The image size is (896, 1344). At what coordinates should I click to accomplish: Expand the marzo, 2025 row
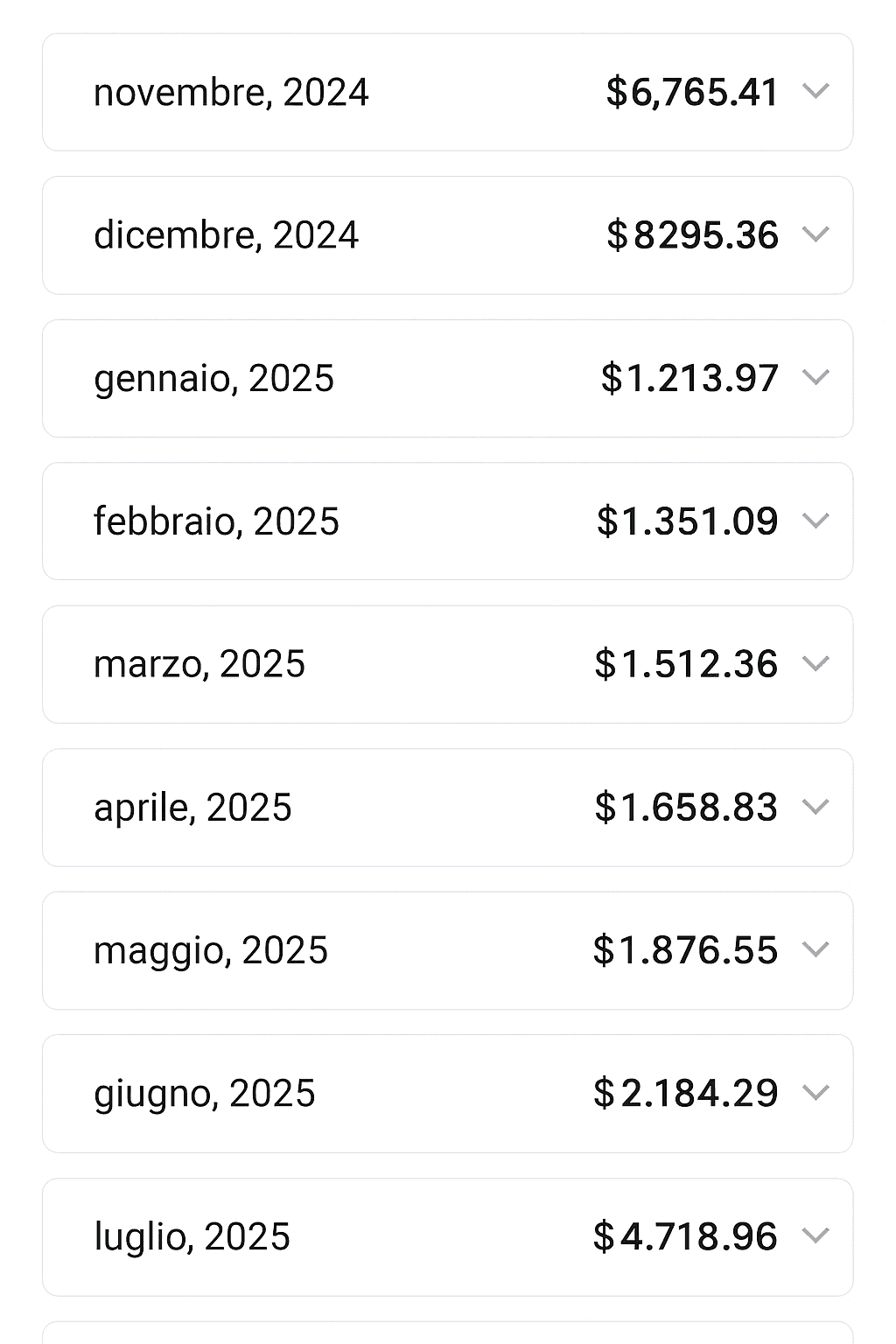(815, 663)
